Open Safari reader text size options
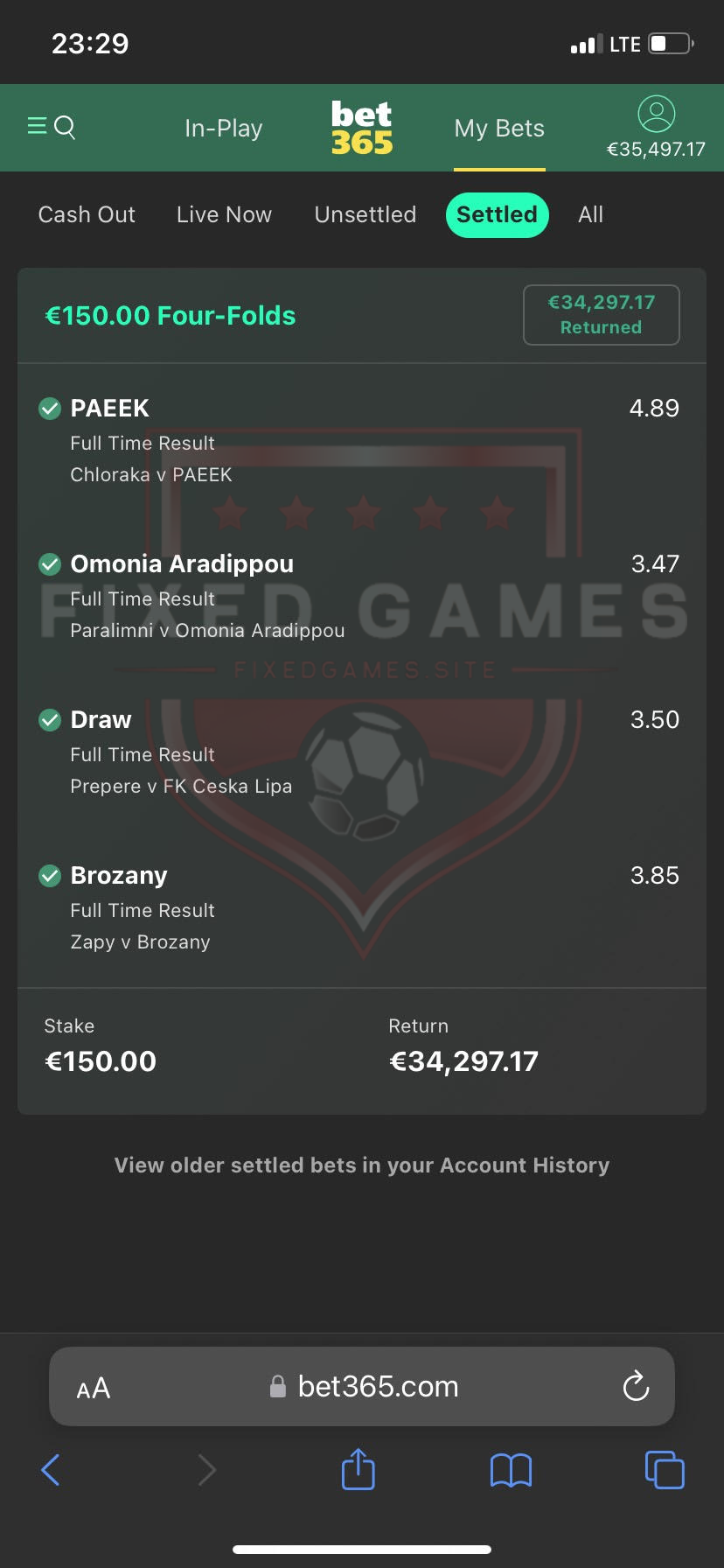The width and height of the screenshot is (724, 1568). click(x=94, y=1388)
